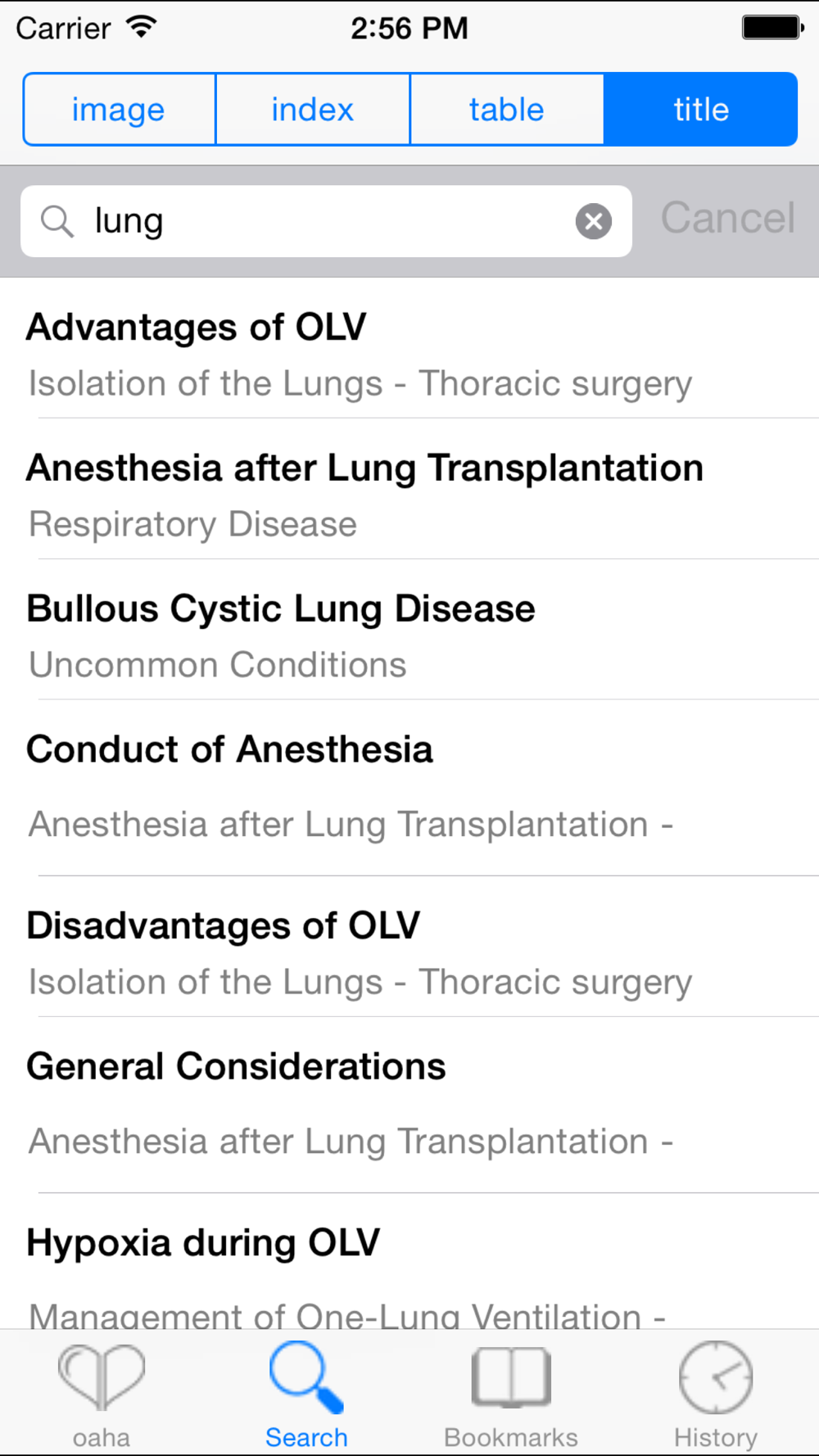Open Hypoxia during OLV result
Image resolution: width=819 pixels, height=1456 pixels.
[x=409, y=1261]
